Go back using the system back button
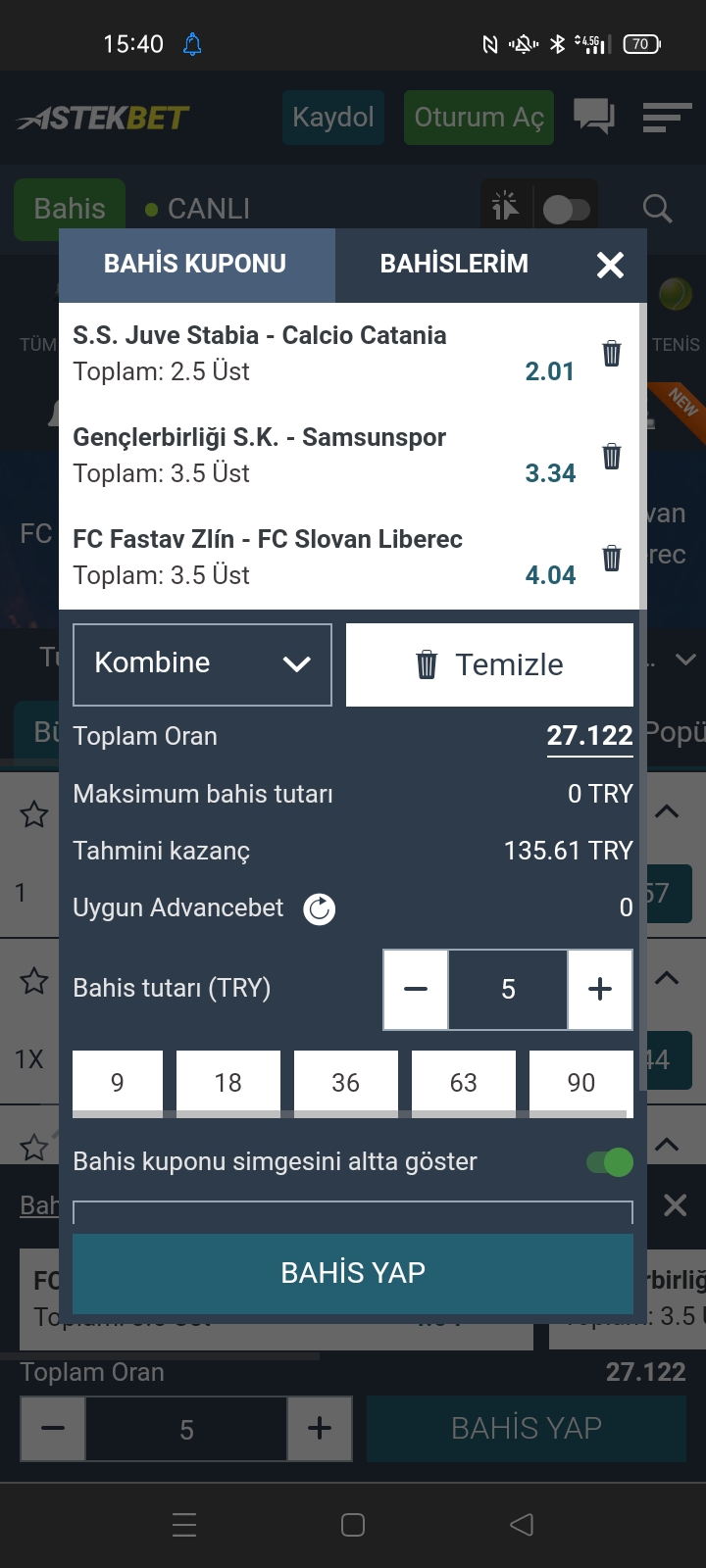 [x=522, y=1525]
